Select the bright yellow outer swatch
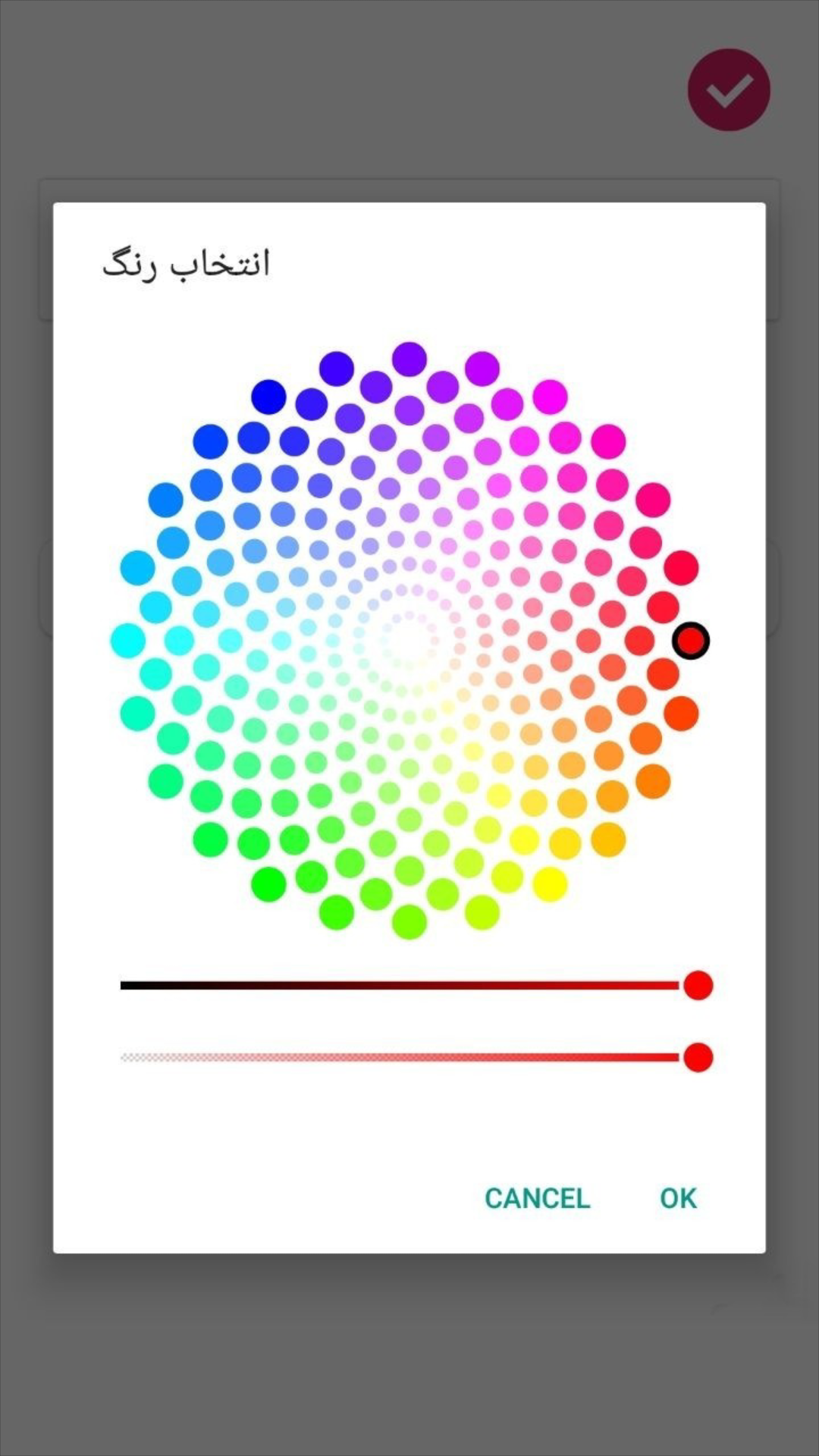This screenshot has height=1456, width=819. (550, 884)
